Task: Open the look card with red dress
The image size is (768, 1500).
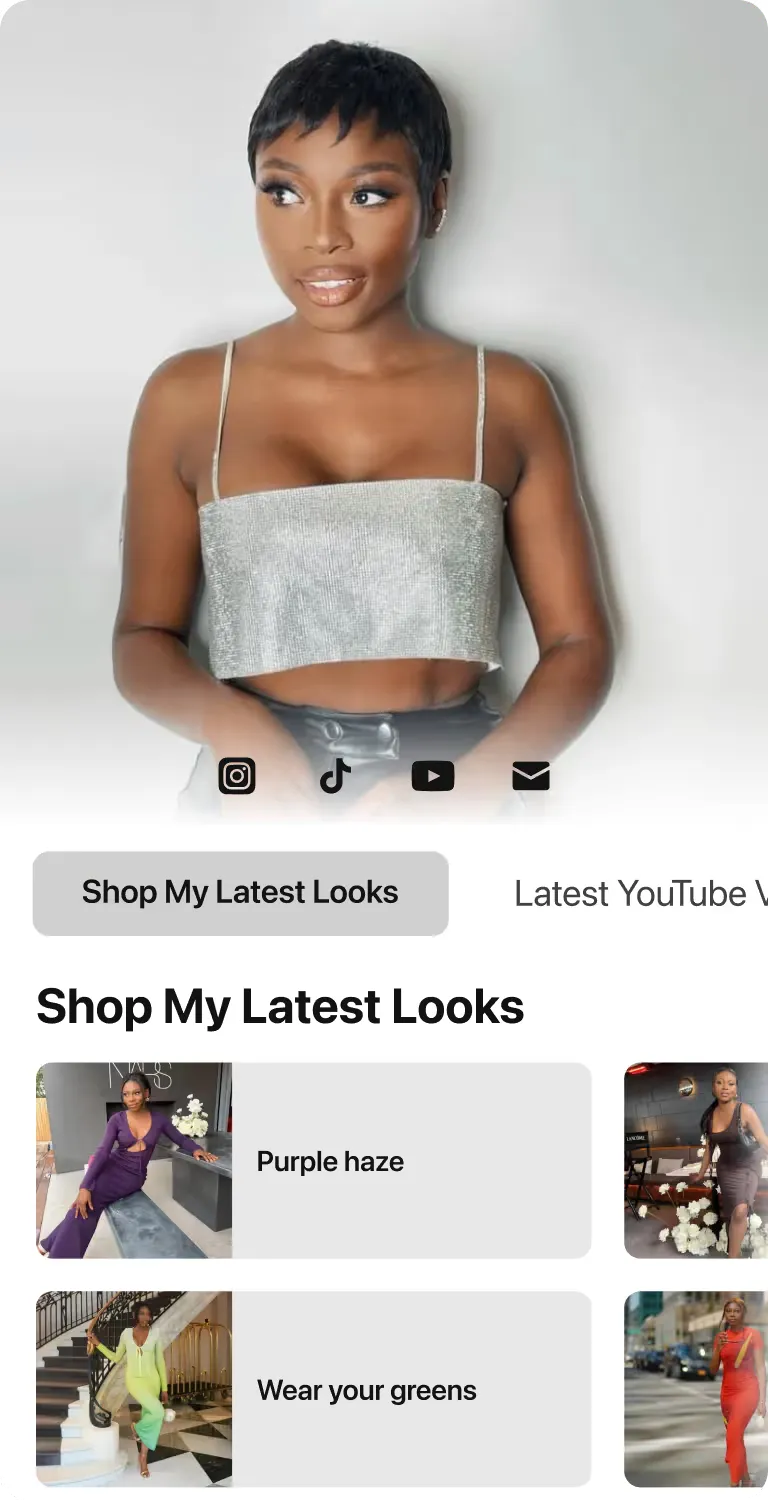Action: point(696,1389)
